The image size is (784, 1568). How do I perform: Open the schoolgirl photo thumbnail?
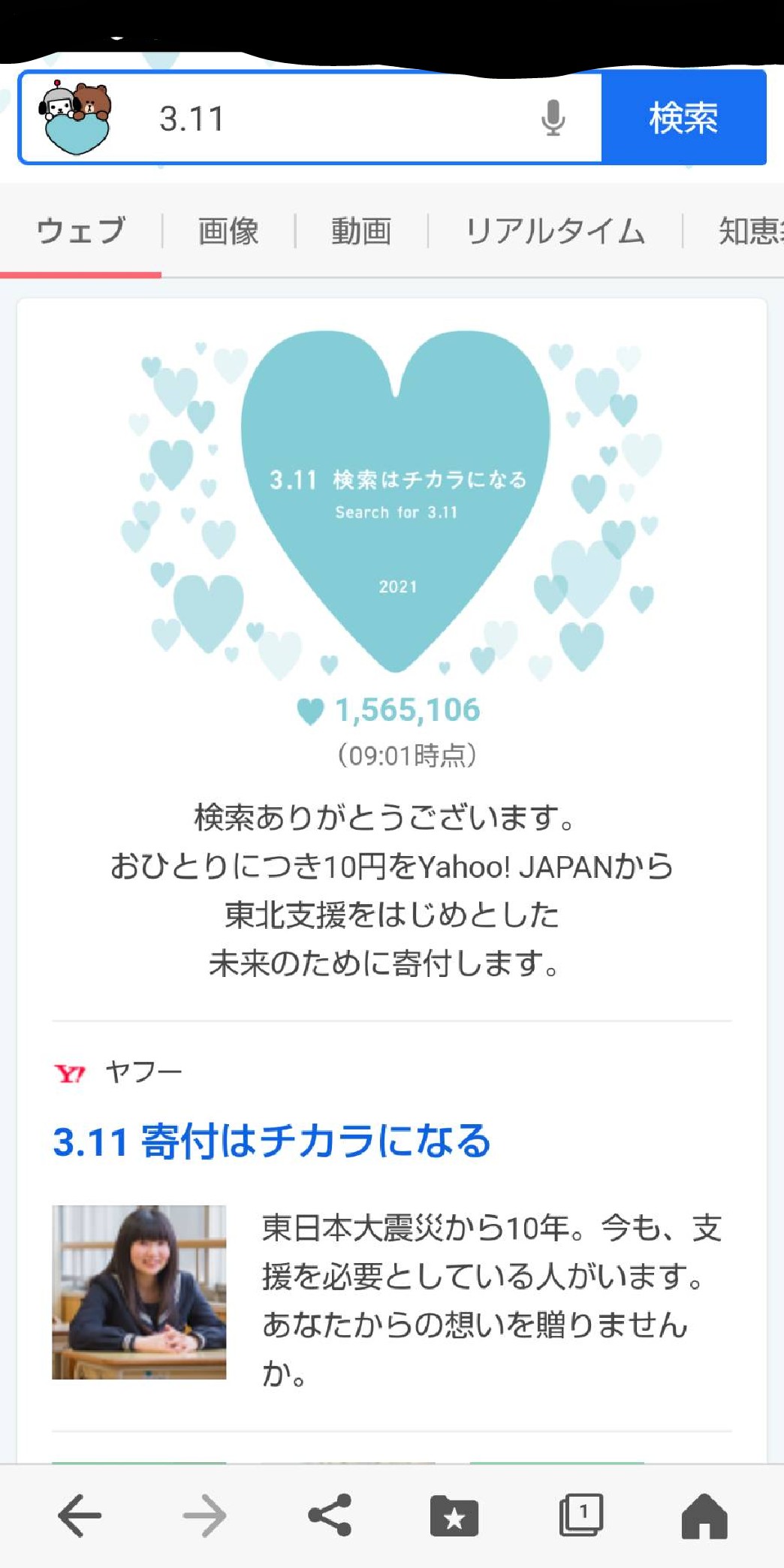click(x=139, y=1292)
